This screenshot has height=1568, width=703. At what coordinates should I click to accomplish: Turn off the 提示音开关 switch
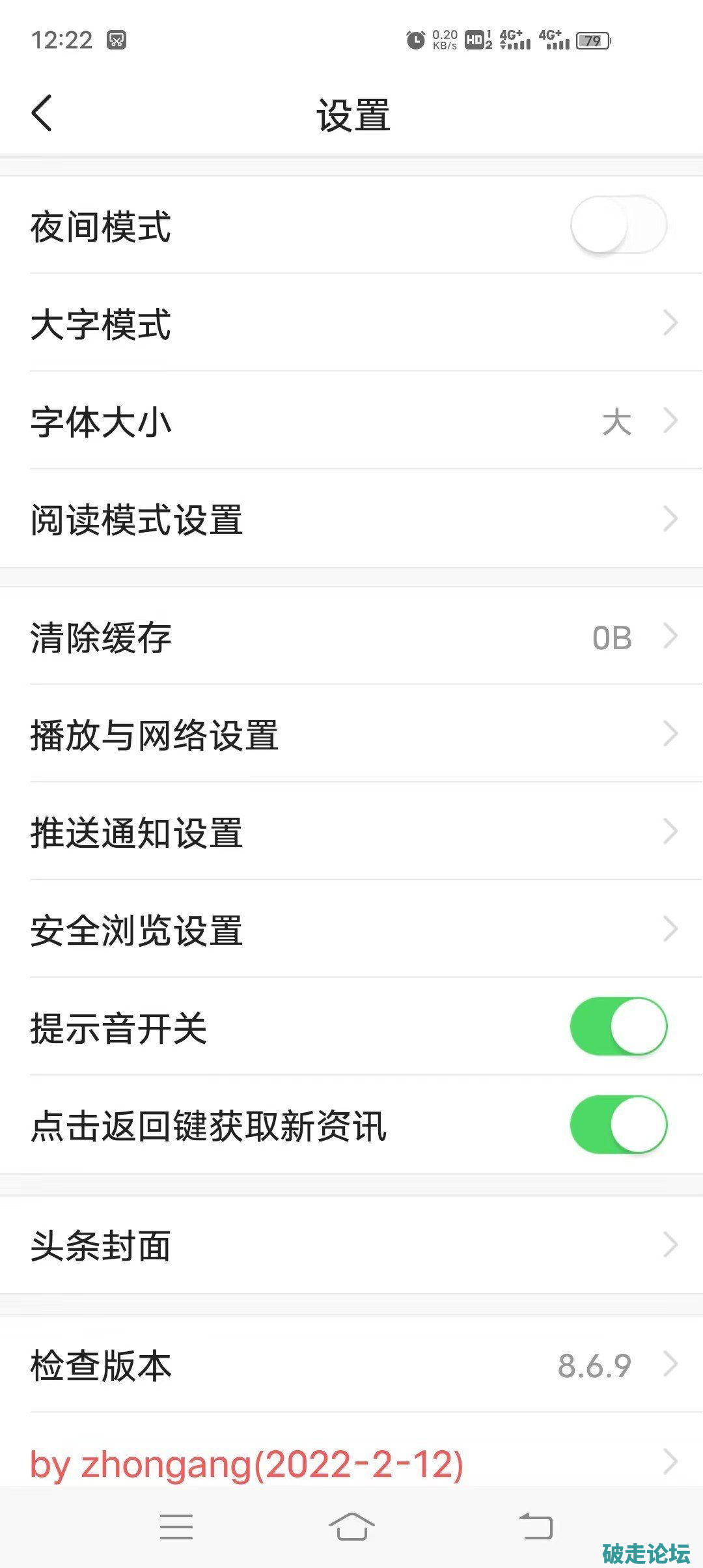(x=618, y=1027)
